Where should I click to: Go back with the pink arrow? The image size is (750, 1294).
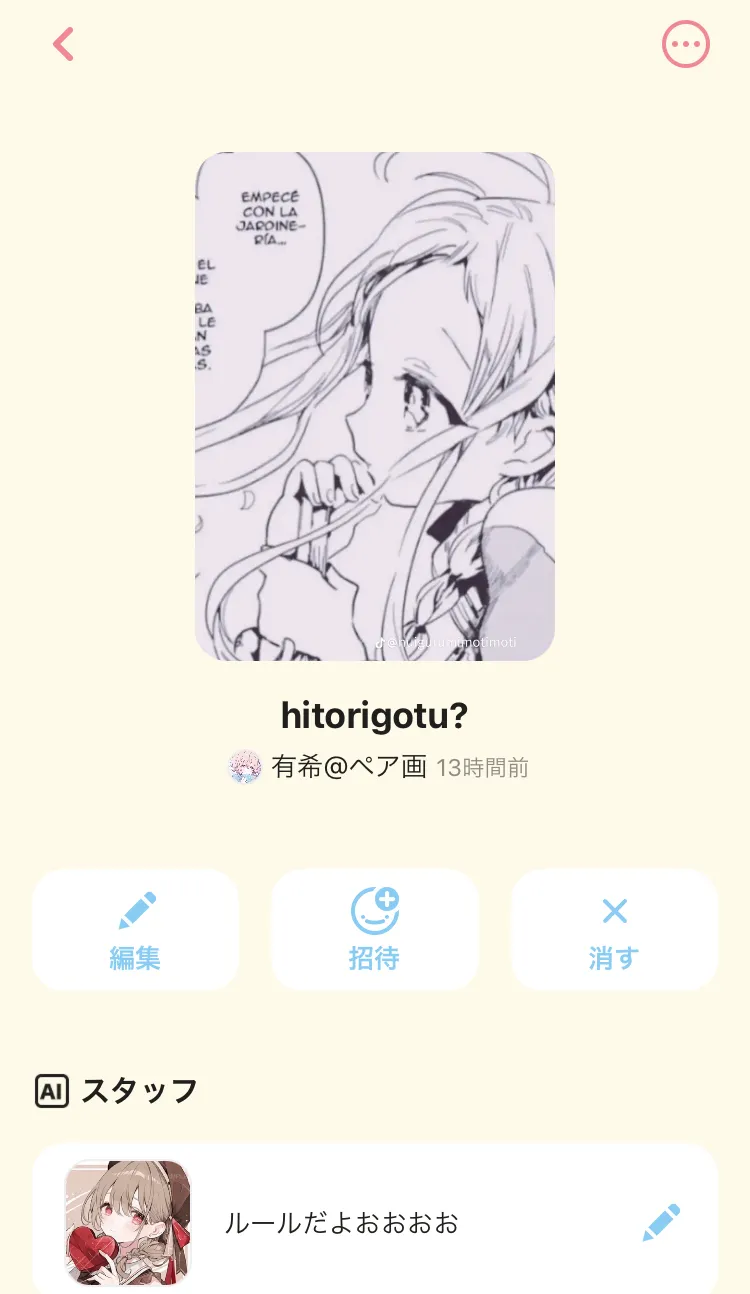64,44
